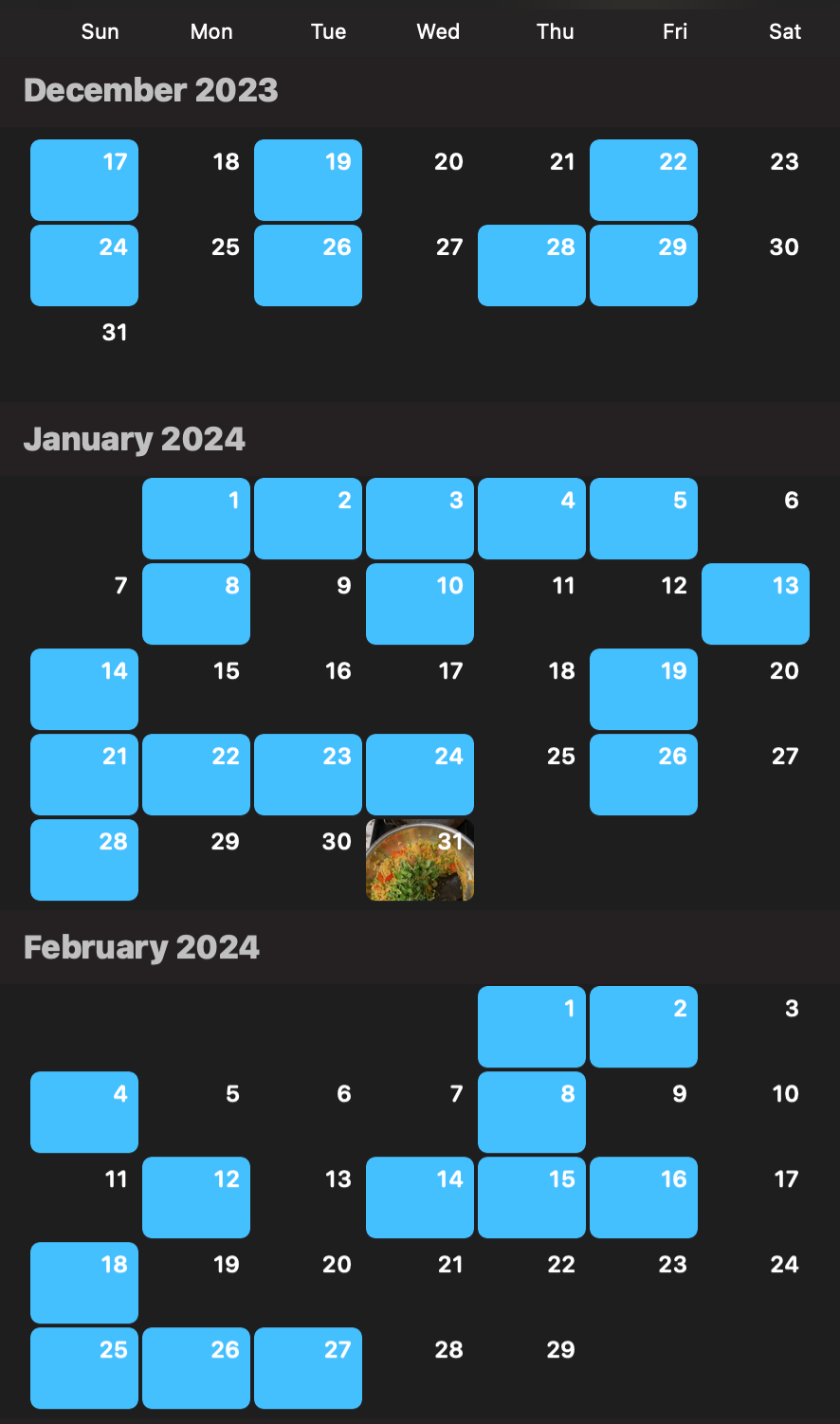
Task: Open February 8 highlighted day
Action: coord(532,1112)
